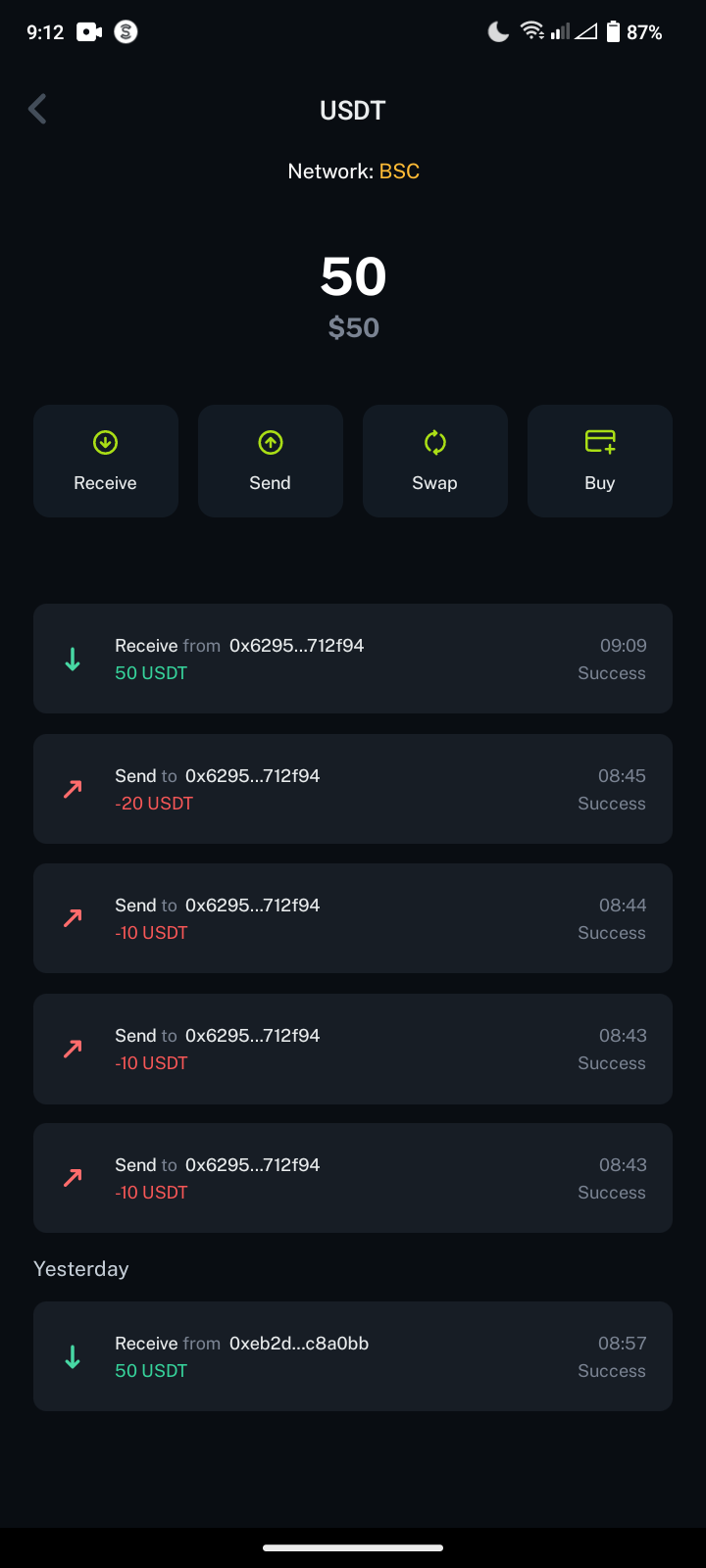Tap the Receive button
706x1568 pixels.
click(106, 461)
